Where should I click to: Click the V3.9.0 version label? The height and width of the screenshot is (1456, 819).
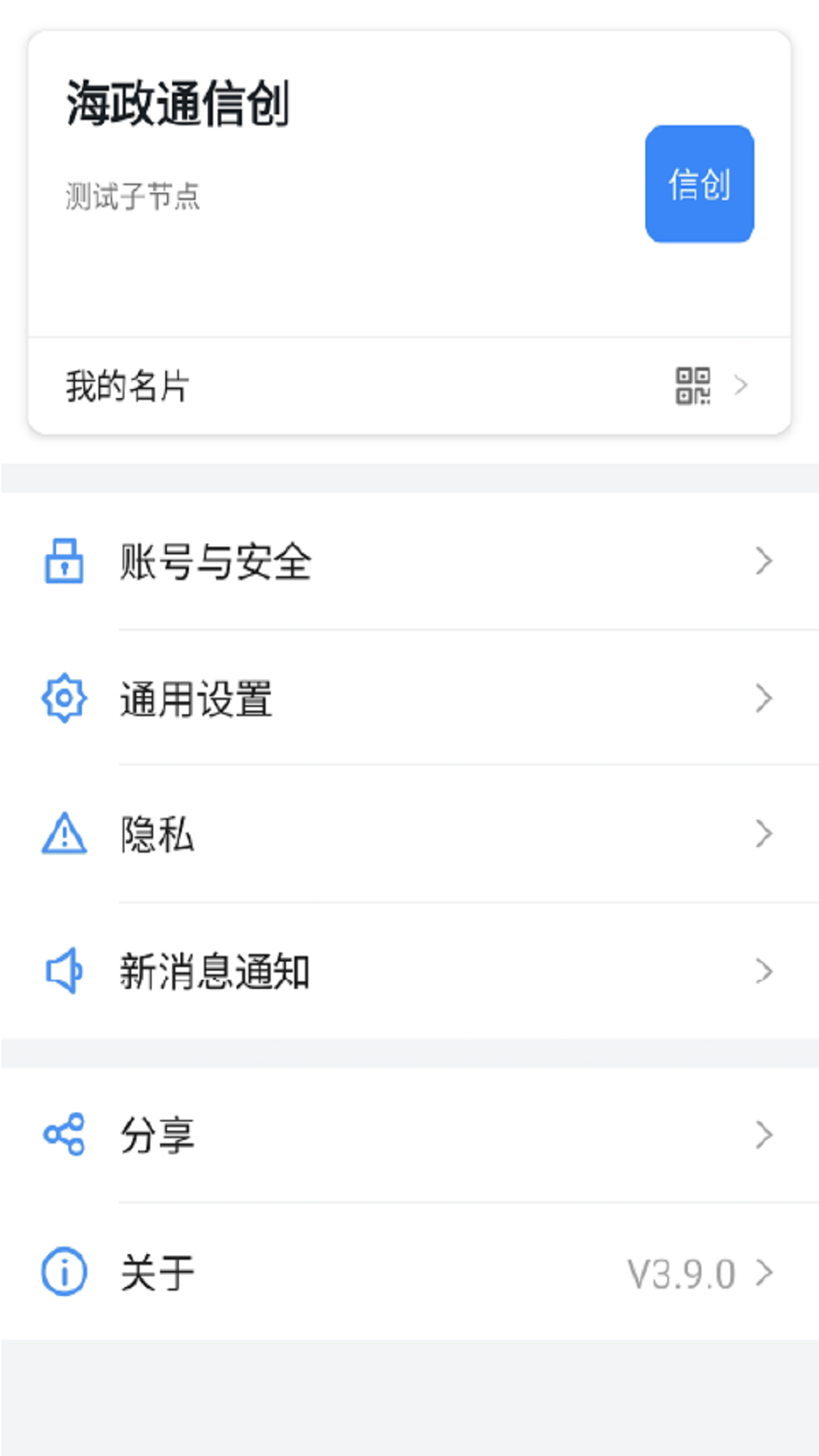coord(680,1271)
